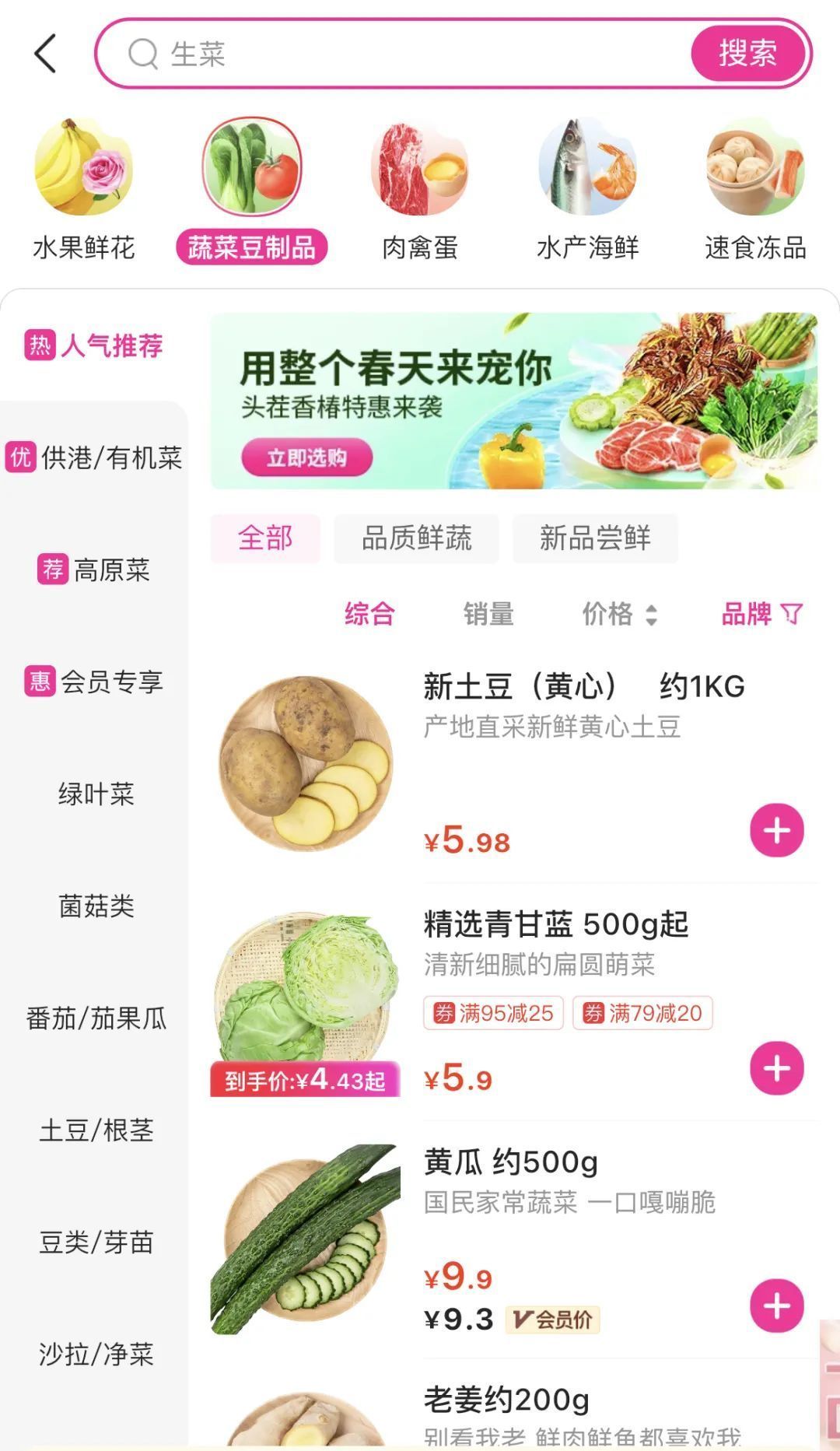Tap the 生菜 search input field
This screenshot has width=840, height=1451.
350,54
